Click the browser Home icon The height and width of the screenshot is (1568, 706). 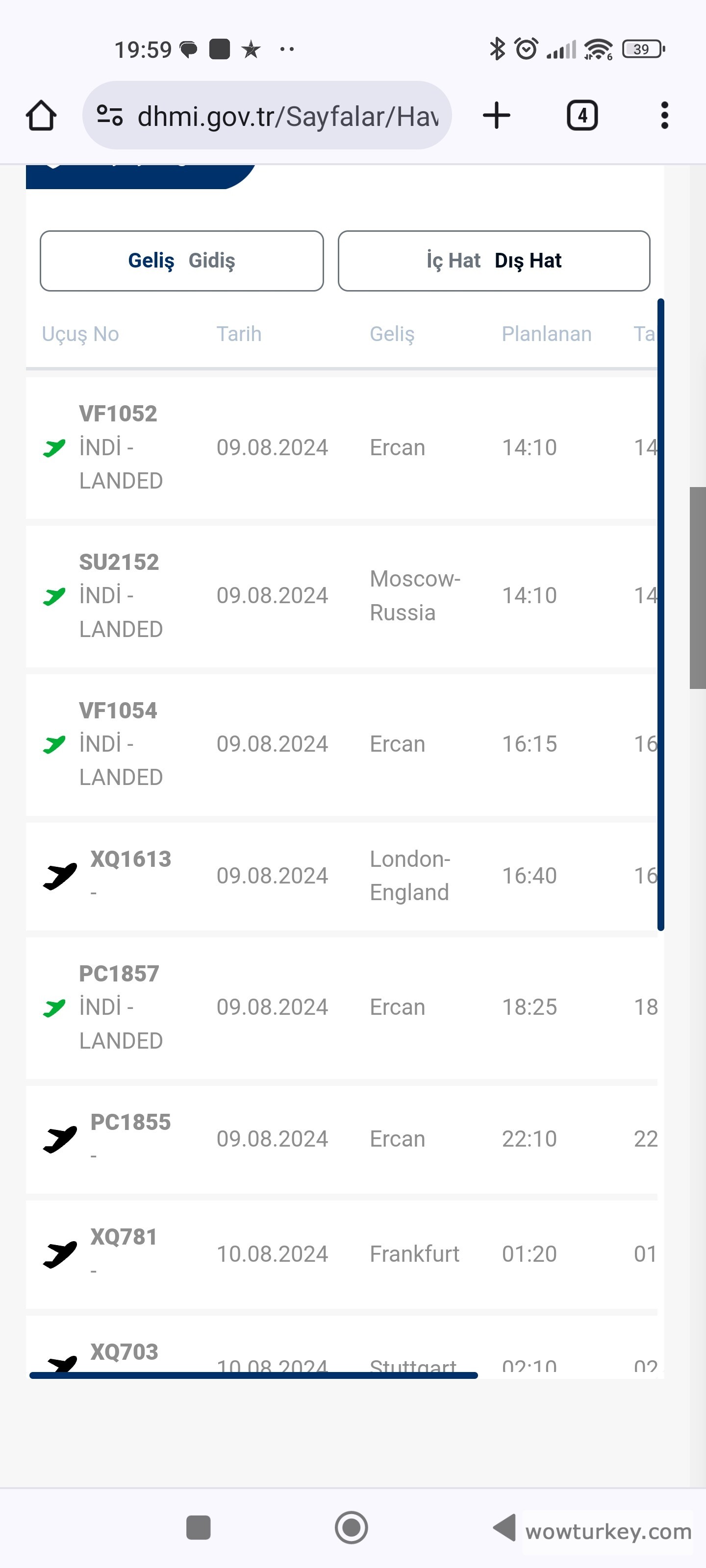pyautogui.click(x=41, y=115)
